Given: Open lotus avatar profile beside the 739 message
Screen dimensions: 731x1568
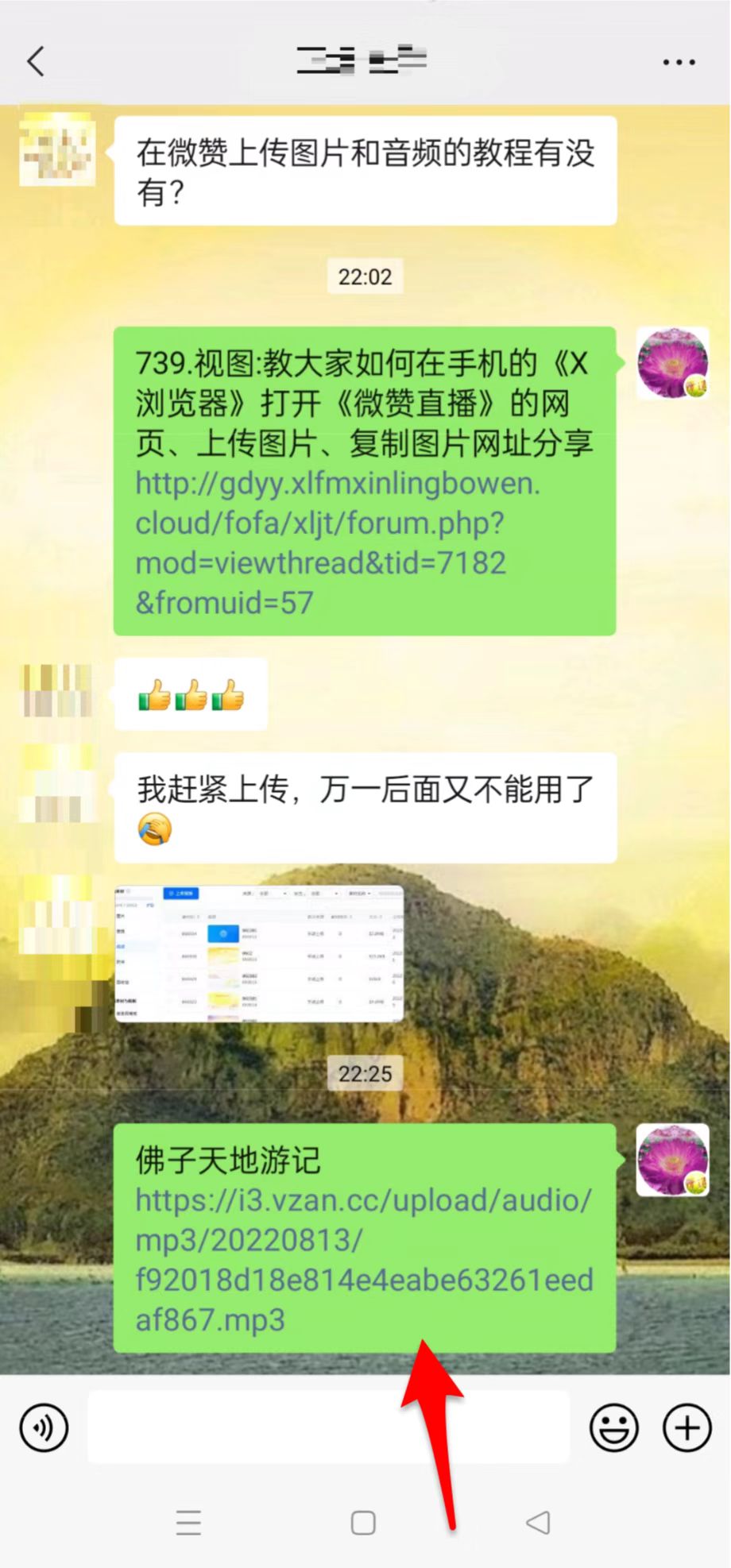Looking at the screenshot, I should (672, 362).
